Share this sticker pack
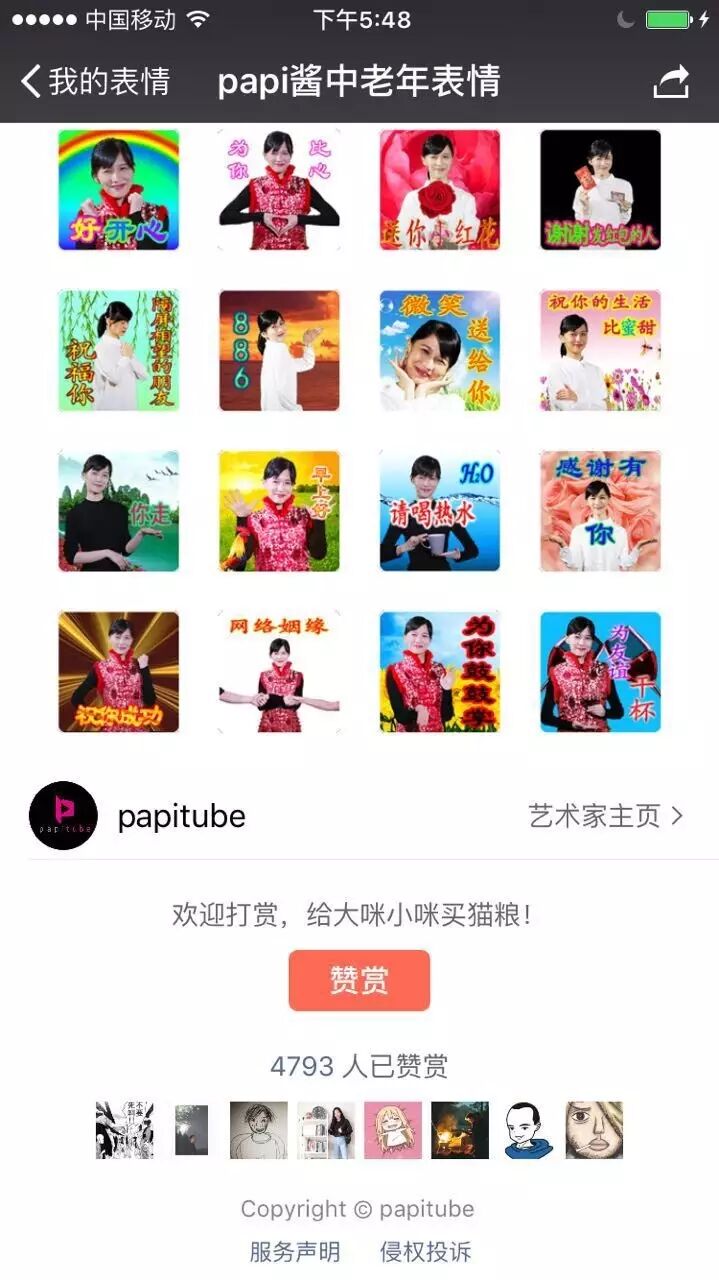719x1280 pixels. 671,82
